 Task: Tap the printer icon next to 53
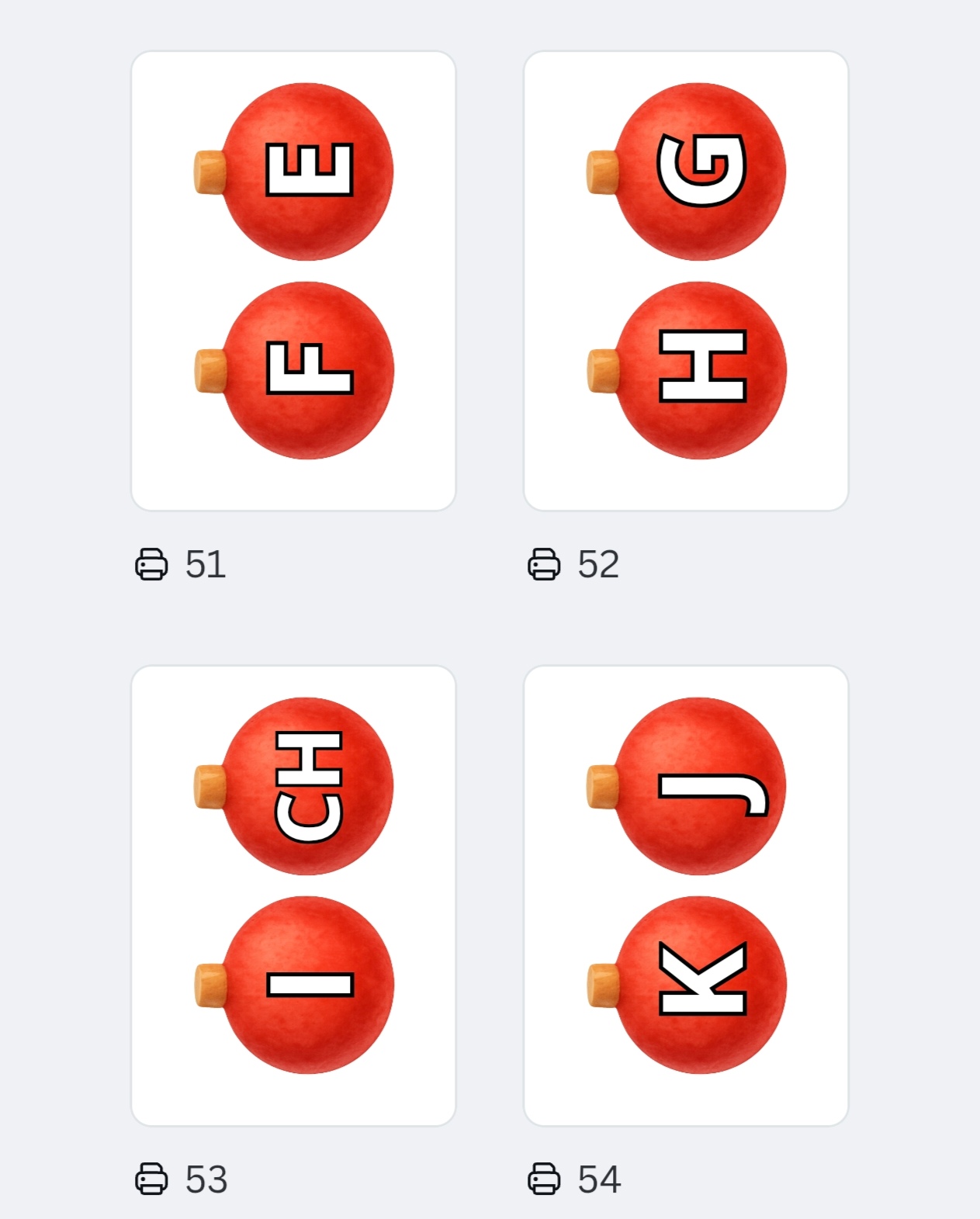(151, 1179)
